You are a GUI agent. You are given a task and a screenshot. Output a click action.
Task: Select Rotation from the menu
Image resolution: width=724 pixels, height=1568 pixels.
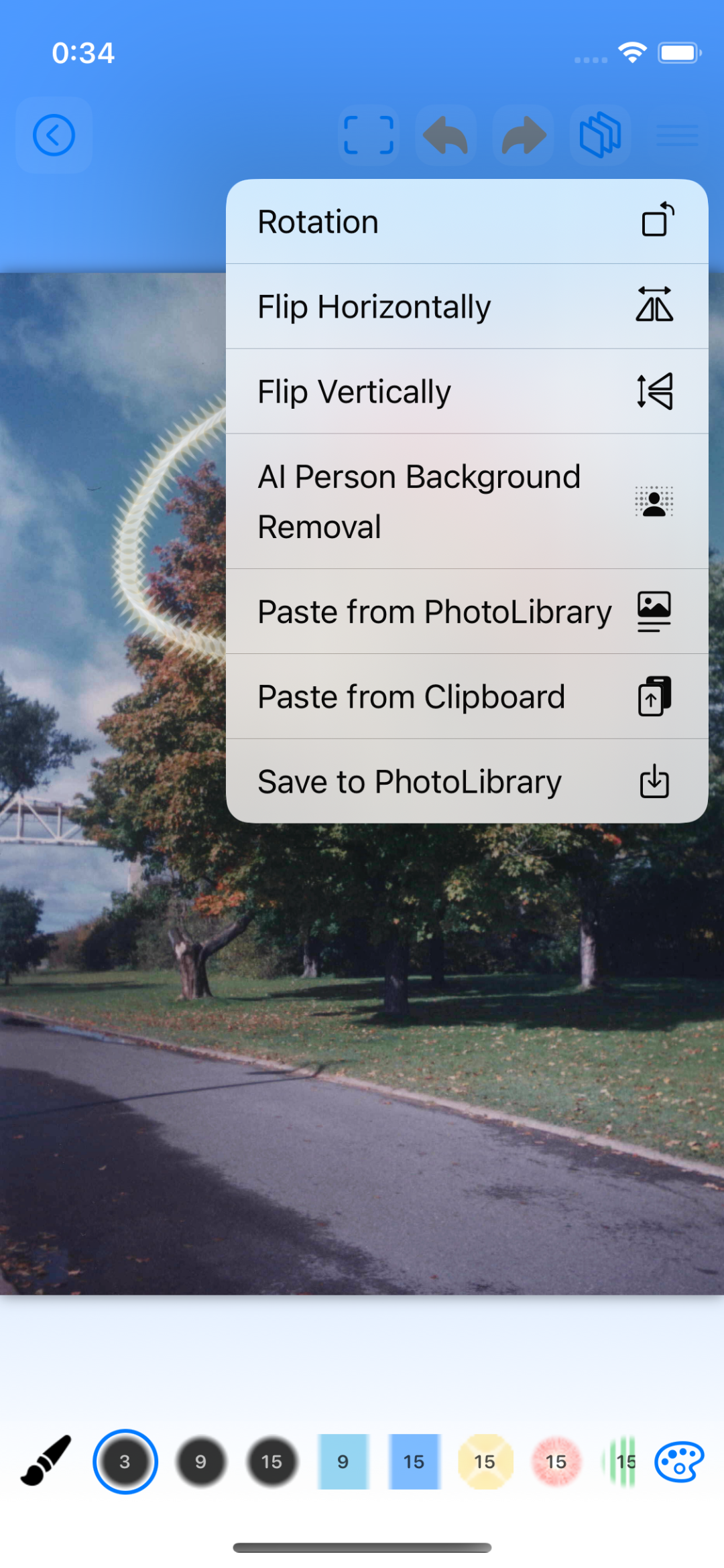467,222
